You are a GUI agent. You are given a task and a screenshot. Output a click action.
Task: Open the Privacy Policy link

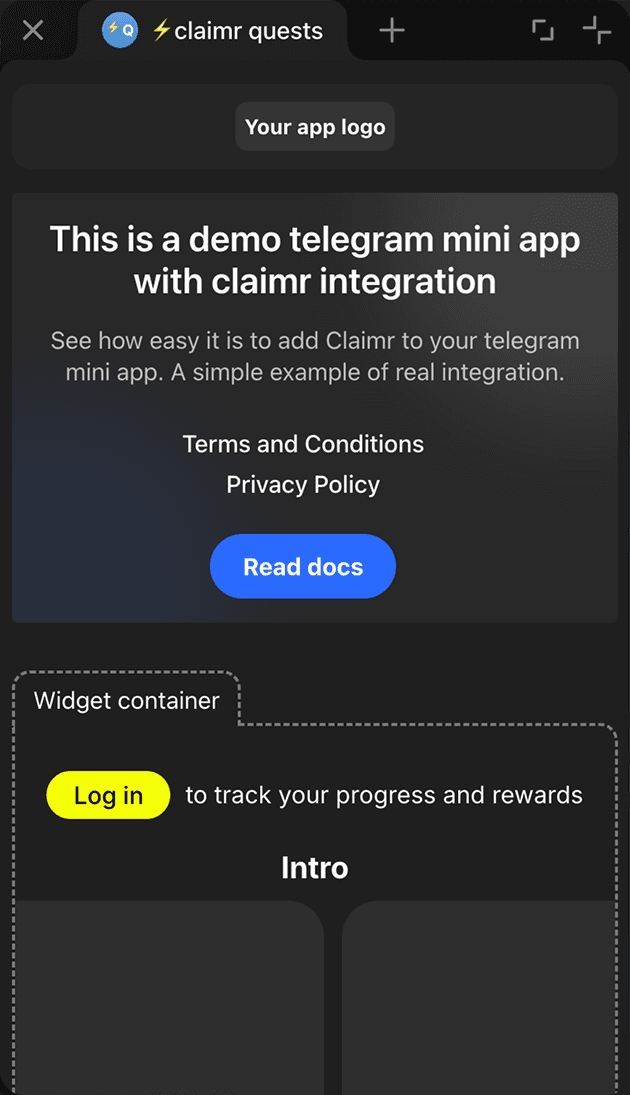[x=303, y=485]
